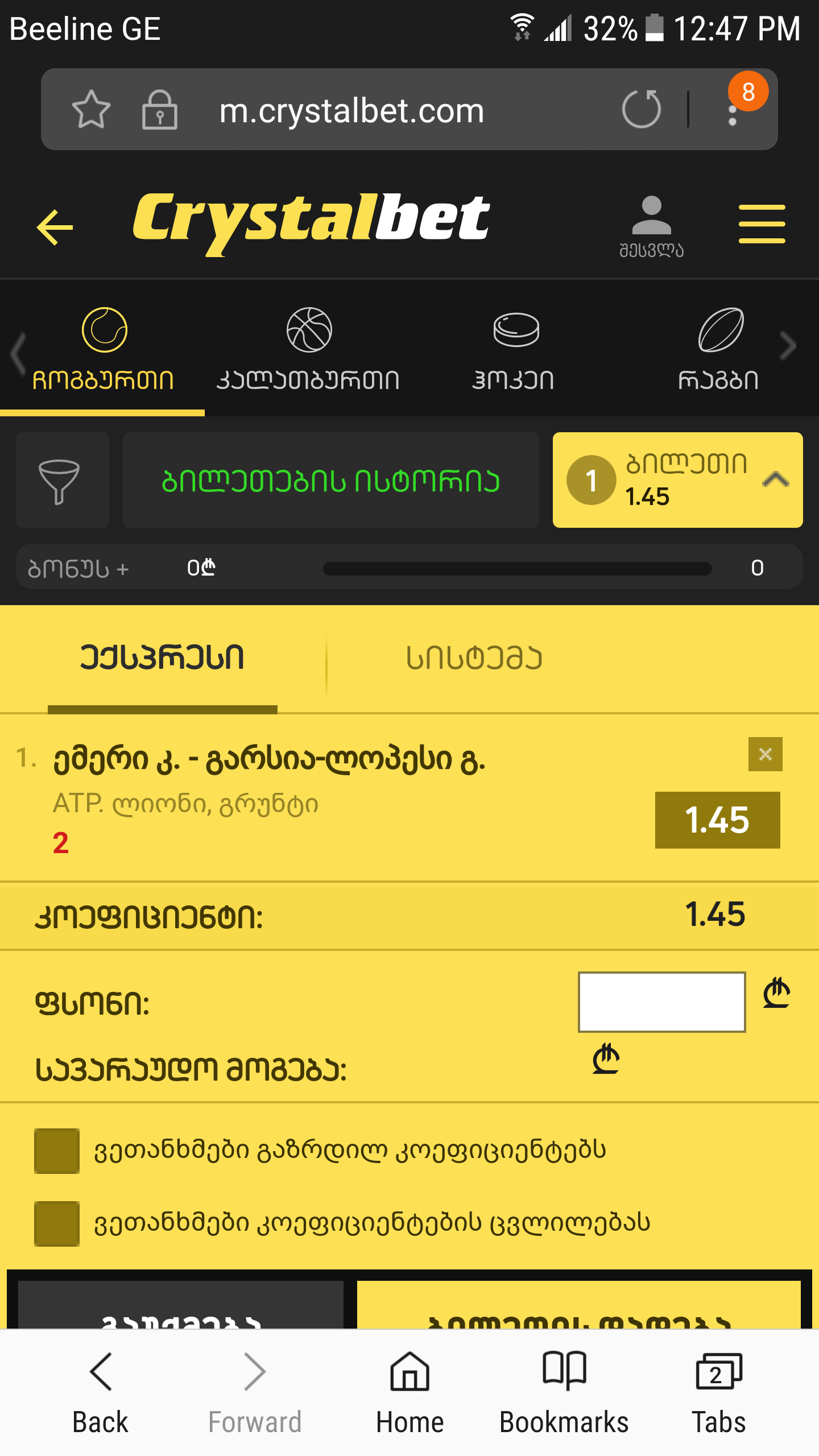The image size is (819, 1456).
Task: Click the ბონუს + progress bar
Action: [516, 568]
